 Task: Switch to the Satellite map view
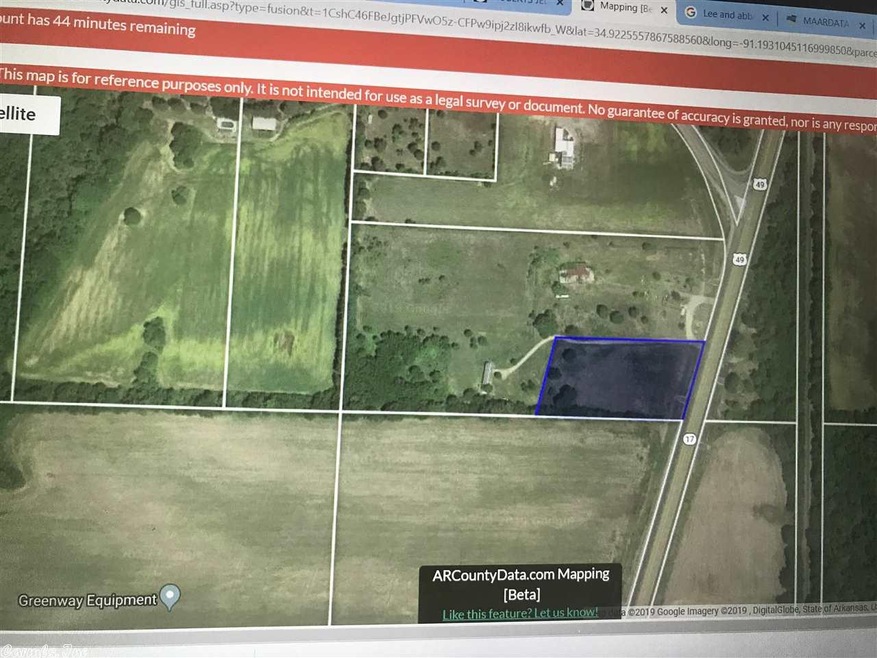point(20,114)
